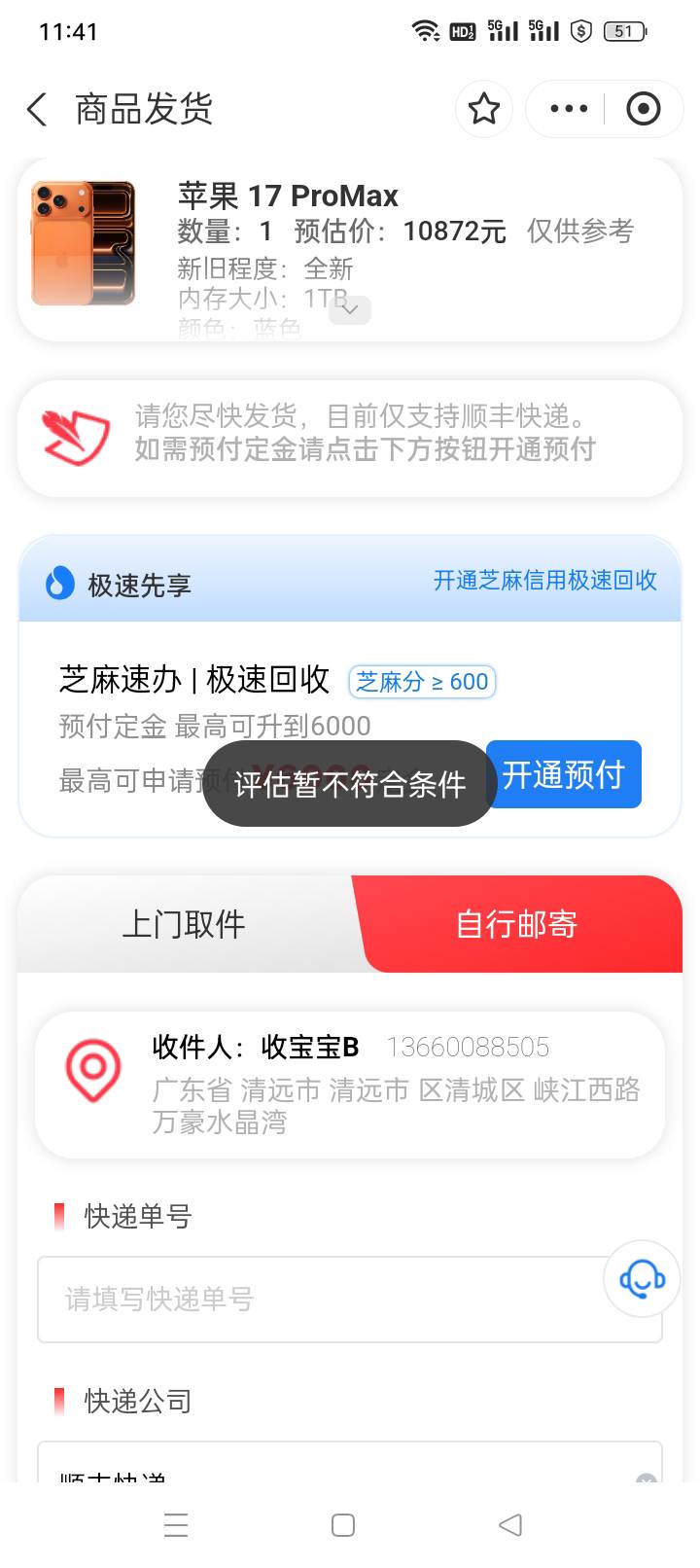Screen dimensions: 700x1568
Task: Select the 自行邮寄 tab
Action: [517, 924]
